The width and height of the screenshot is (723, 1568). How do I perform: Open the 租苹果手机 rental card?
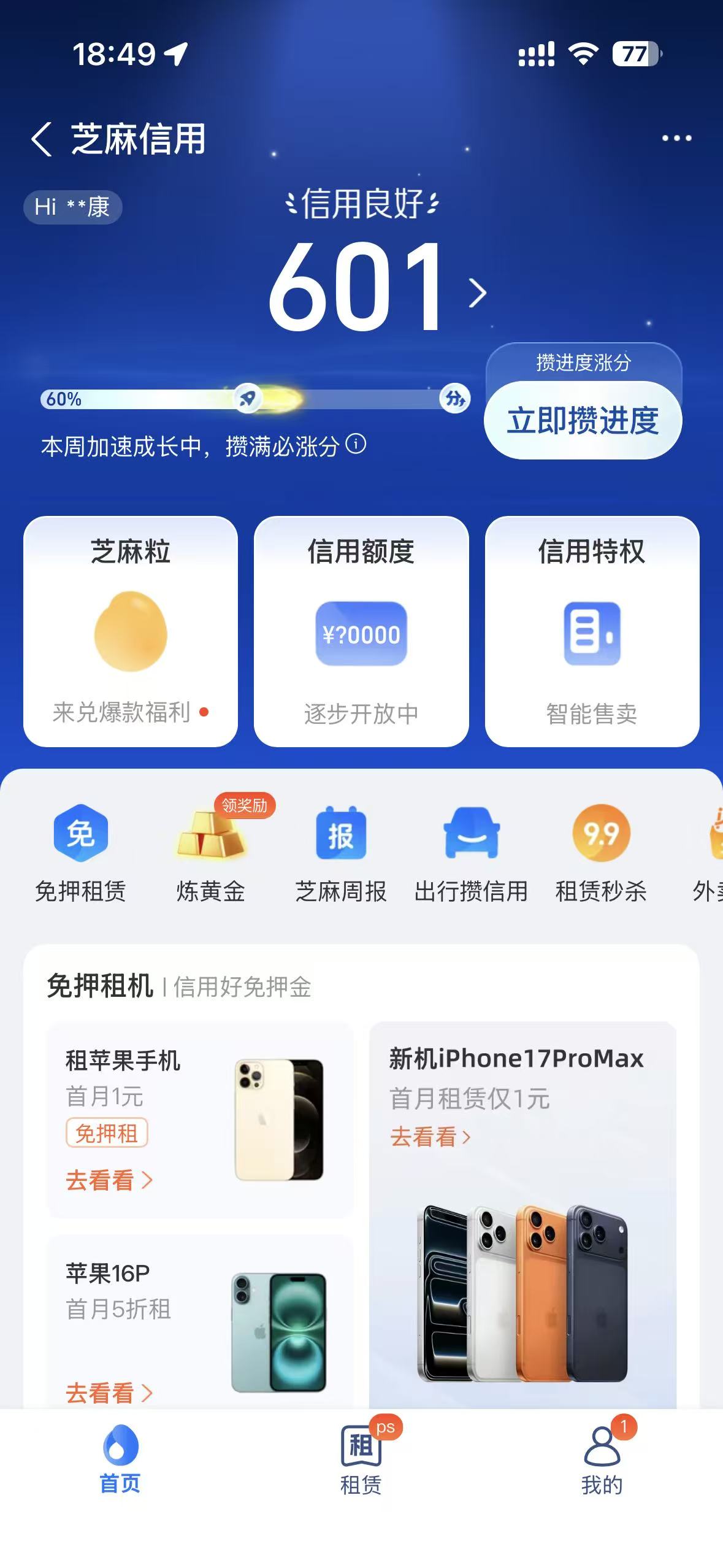(200, 1120)
